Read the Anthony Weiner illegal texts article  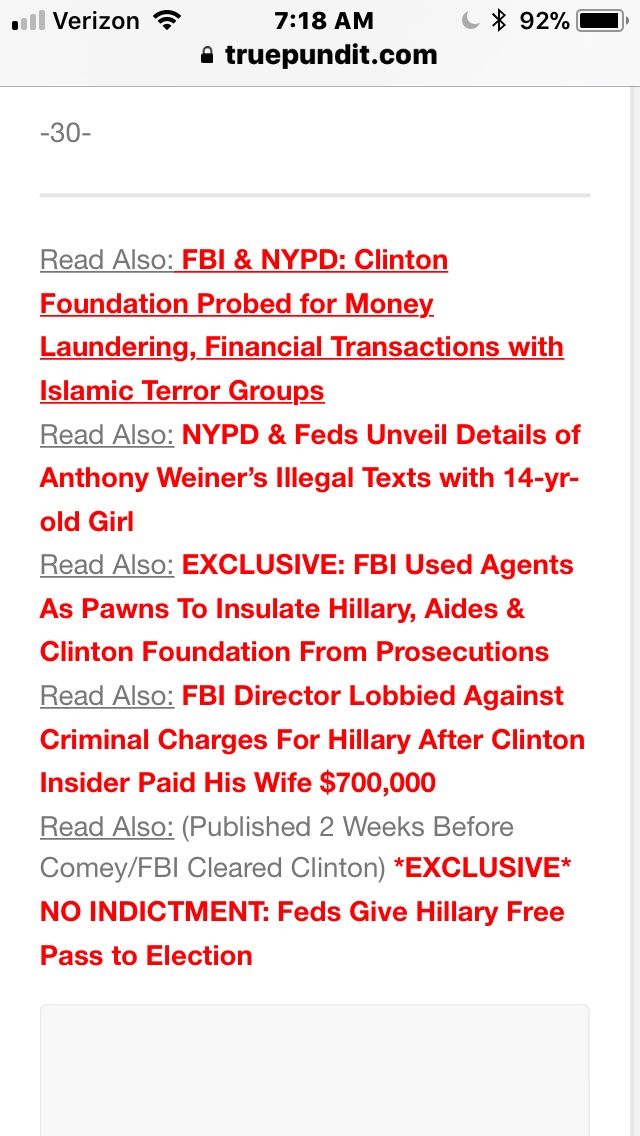[309, 478]
